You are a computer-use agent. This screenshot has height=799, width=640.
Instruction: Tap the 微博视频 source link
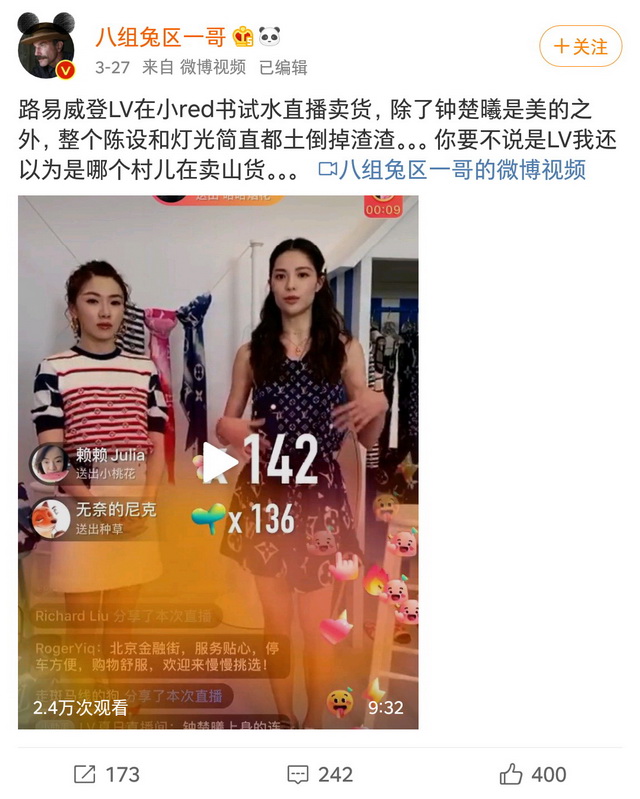pyautogui.click(x=212, y=68)
